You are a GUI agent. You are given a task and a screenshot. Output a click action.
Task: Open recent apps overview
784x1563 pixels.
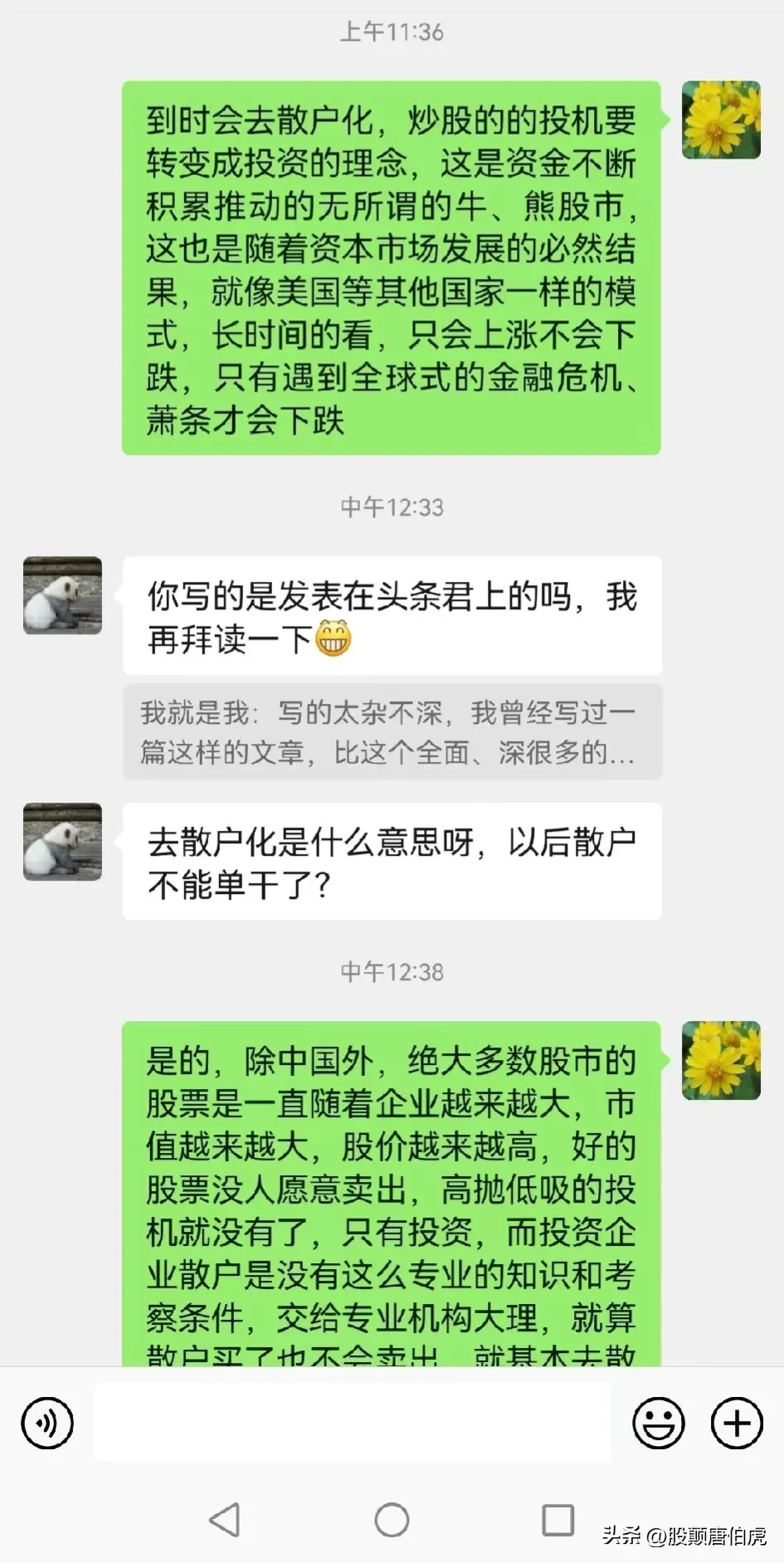pos(558,1520)
